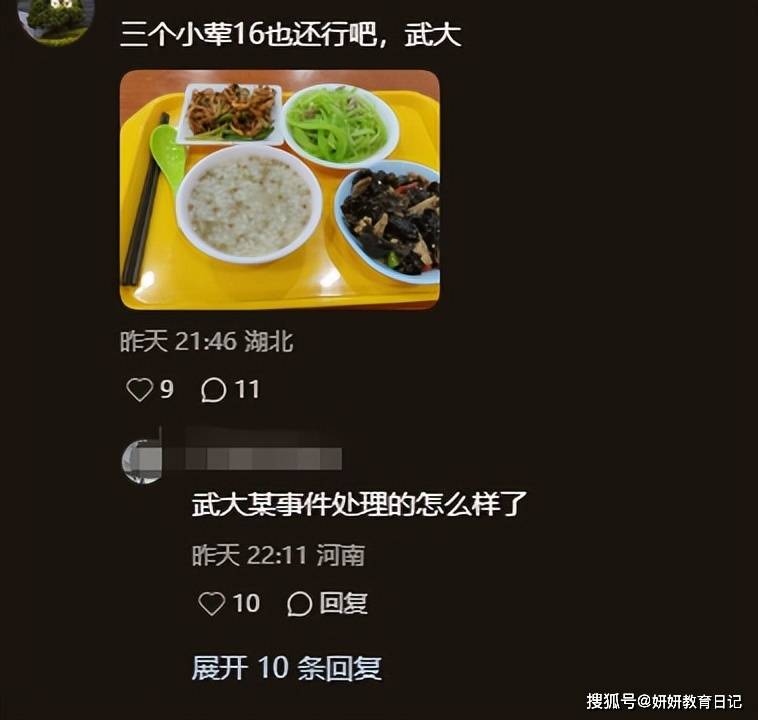Like the reply from 河南 with 10 likes
This screenshot has height=720, width=758.
(x=212, y=603)
